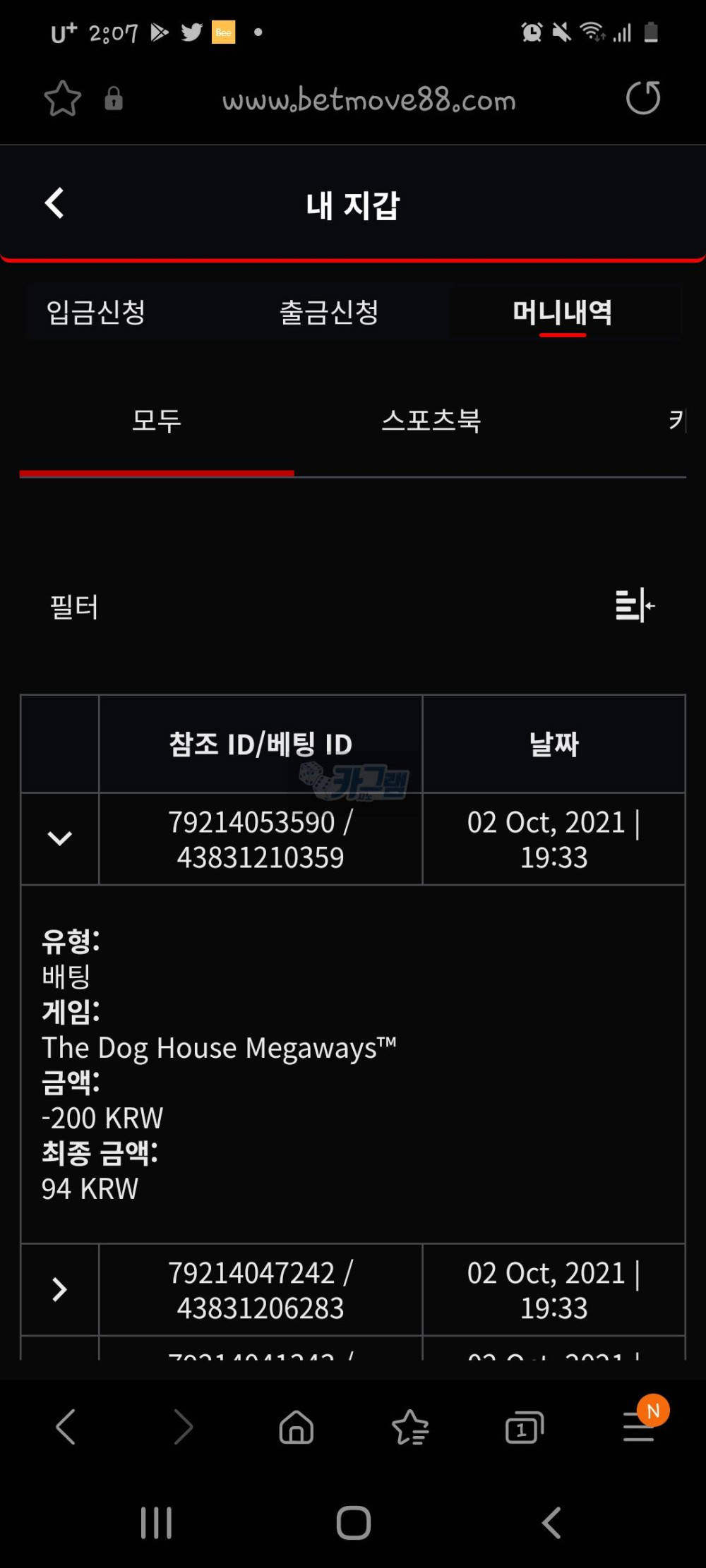Expand transaction 79214047242 row
Image resolution: width=706 pixels, height=1568 pixels.
[x=60, y=1289]
